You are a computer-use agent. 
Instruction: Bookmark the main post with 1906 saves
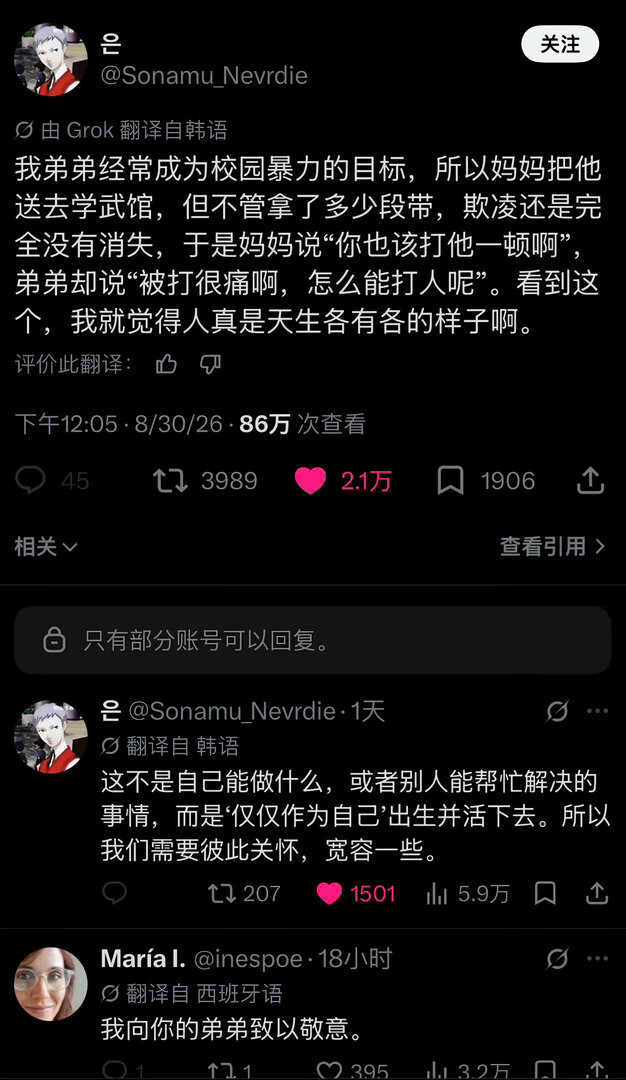click(450, 480)
